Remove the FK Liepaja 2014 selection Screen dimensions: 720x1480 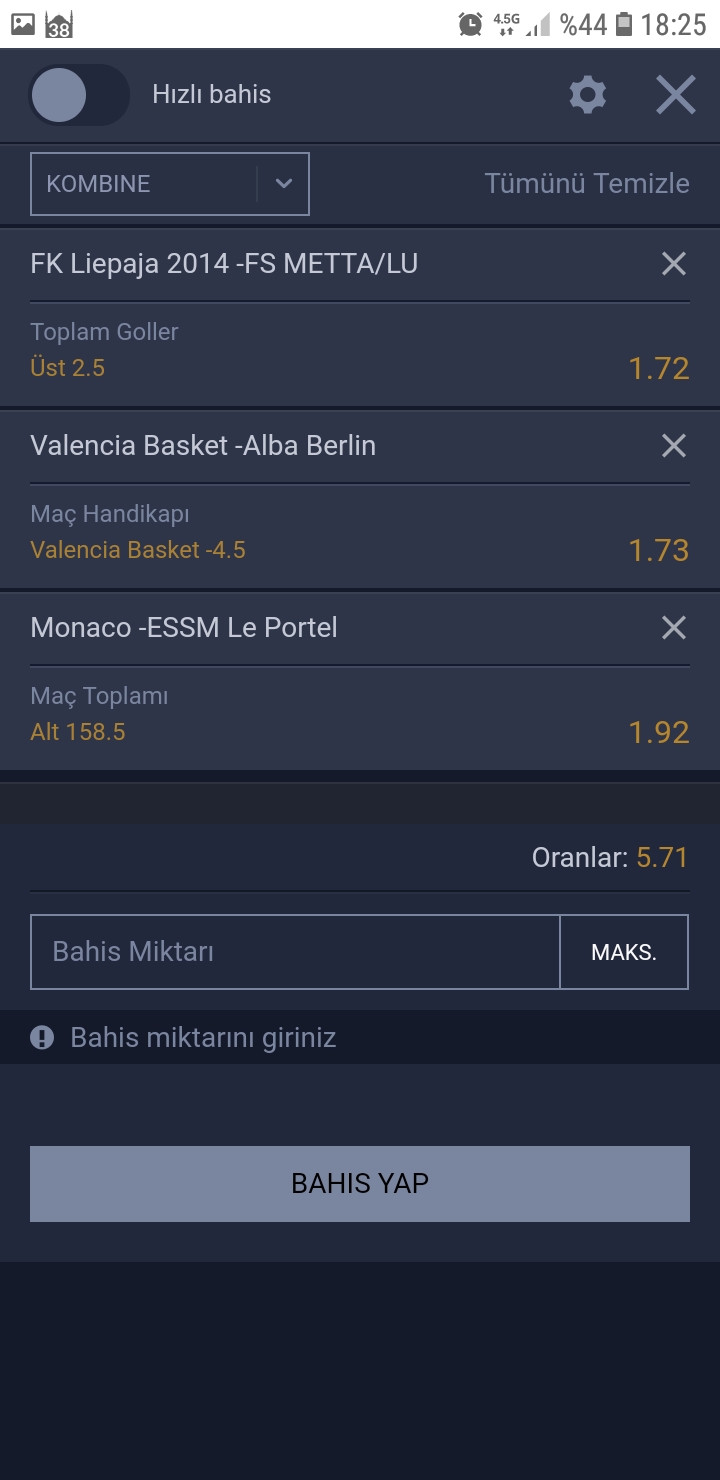(x=674, y=264)
